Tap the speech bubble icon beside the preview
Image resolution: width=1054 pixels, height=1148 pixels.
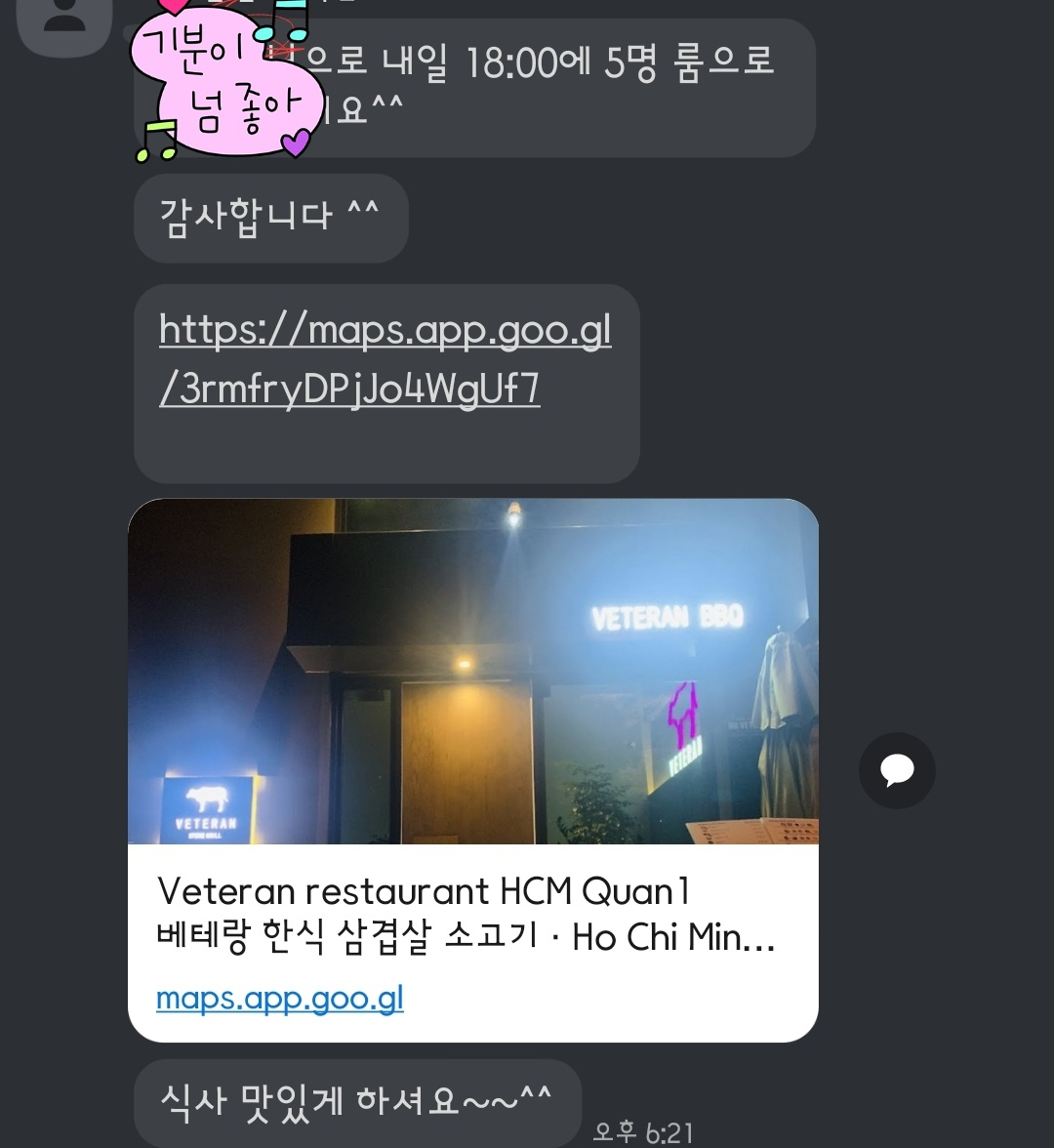click(x=897, y=770)
